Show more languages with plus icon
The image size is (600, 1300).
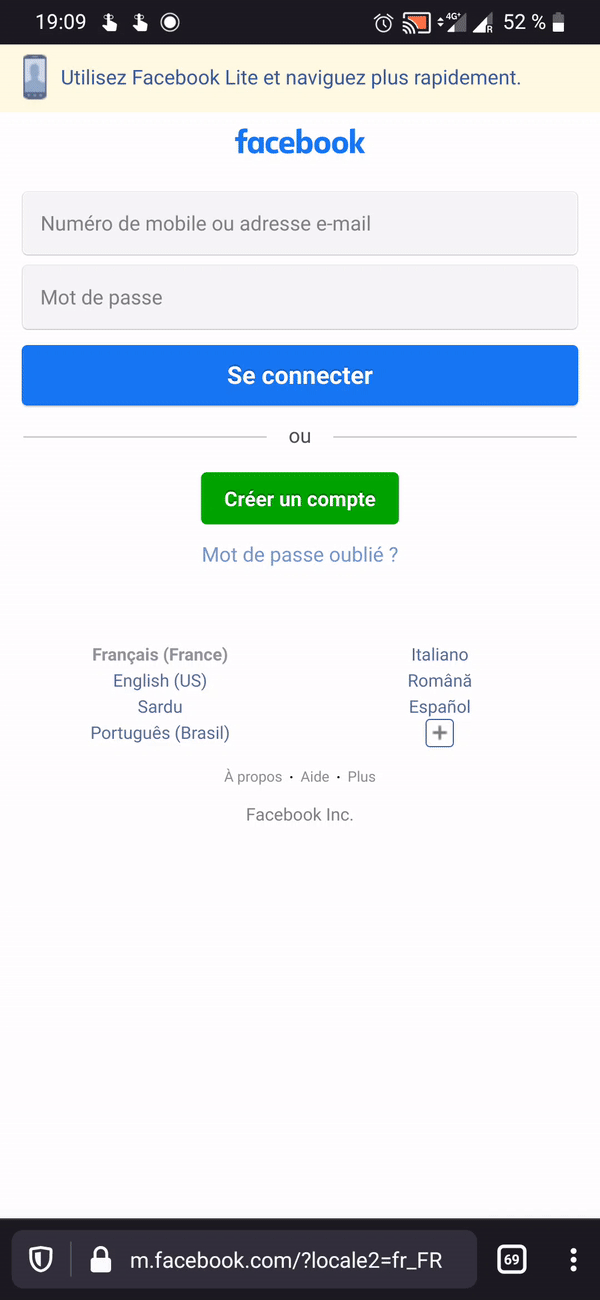tap(439, 734)
